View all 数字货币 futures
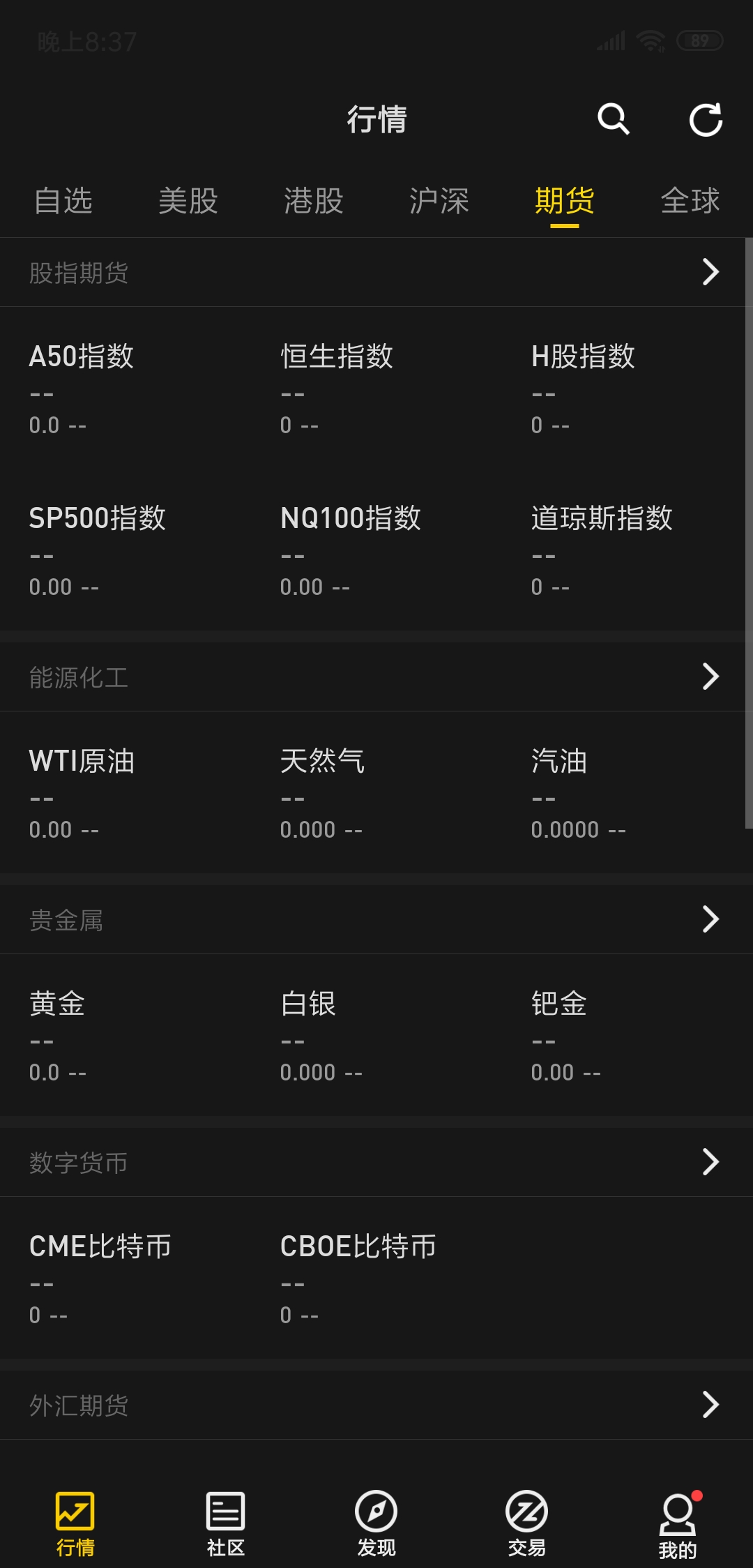This screenshot has height=1568, width=753. [x=710, y=1162]
